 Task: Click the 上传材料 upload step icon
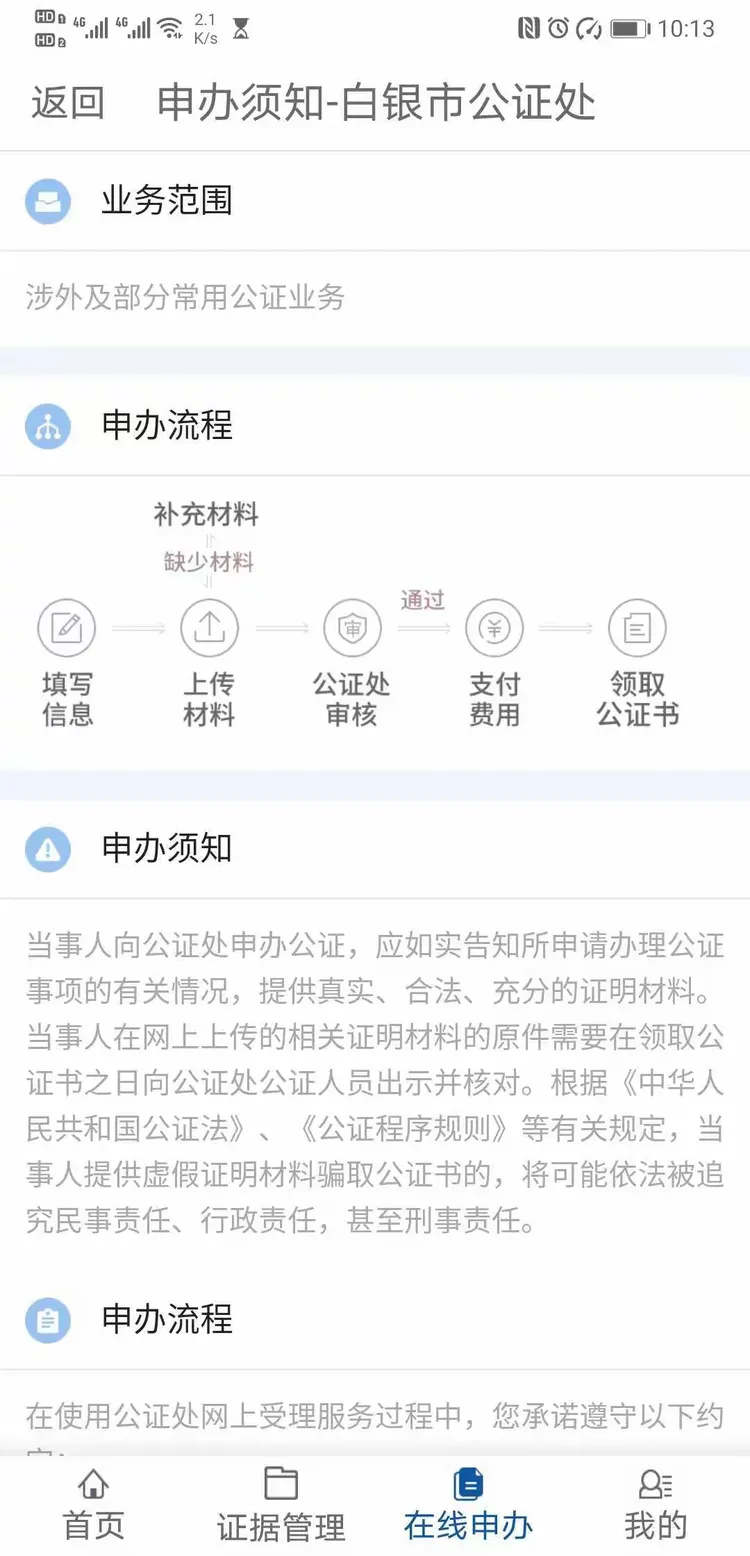(x=209, y=628)
